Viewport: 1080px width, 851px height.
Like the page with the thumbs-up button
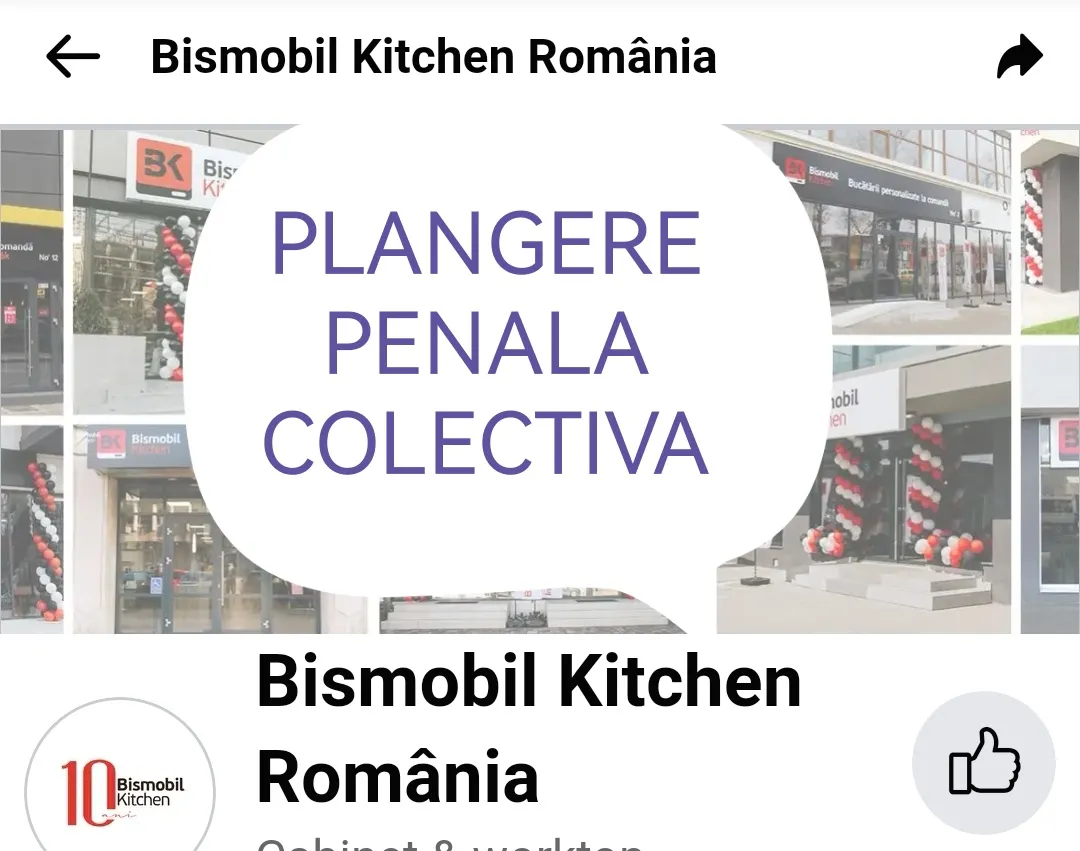tap(983, 761)
